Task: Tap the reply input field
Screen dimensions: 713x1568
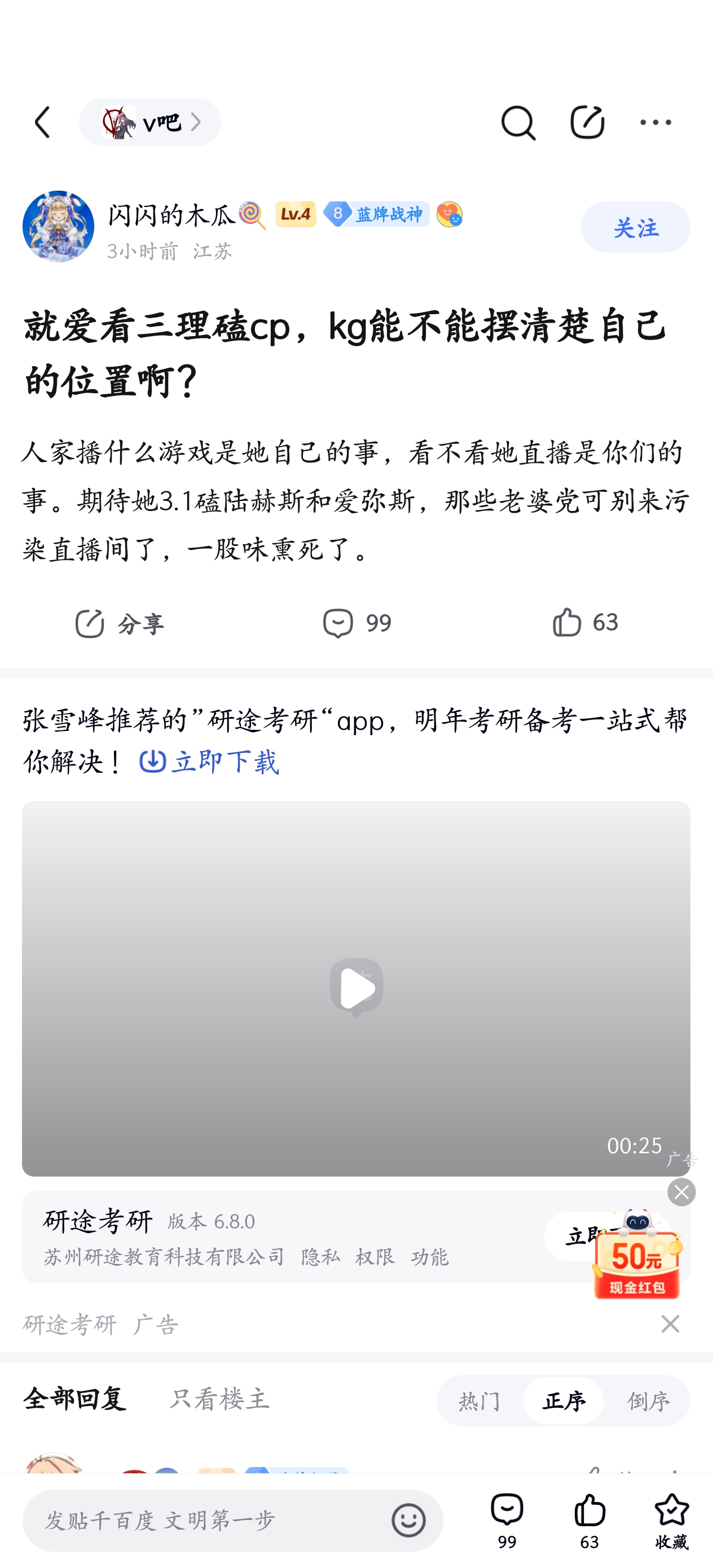Action: click(x=207, y=1520)
